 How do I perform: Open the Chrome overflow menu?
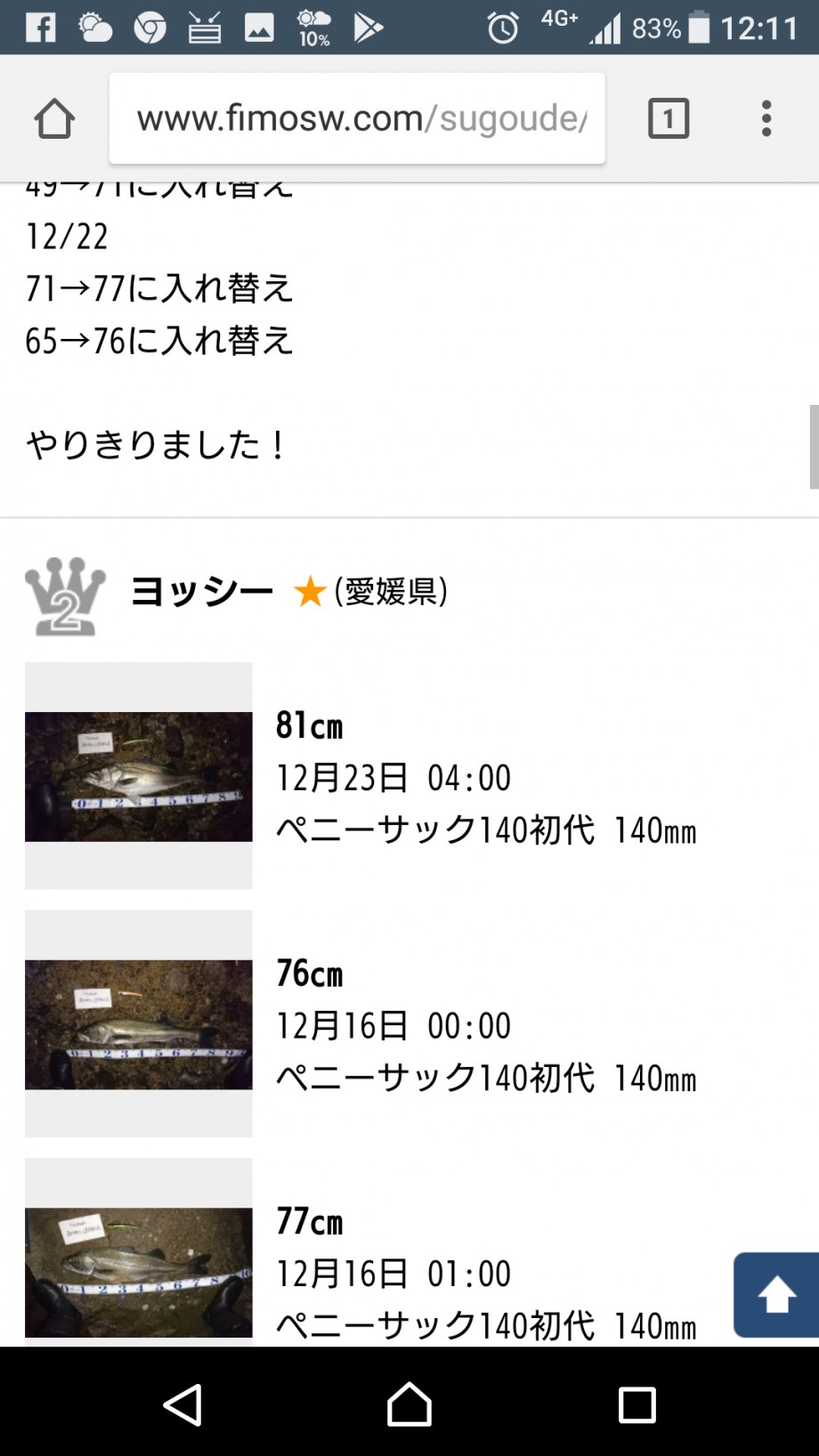[x=766, y=118]
